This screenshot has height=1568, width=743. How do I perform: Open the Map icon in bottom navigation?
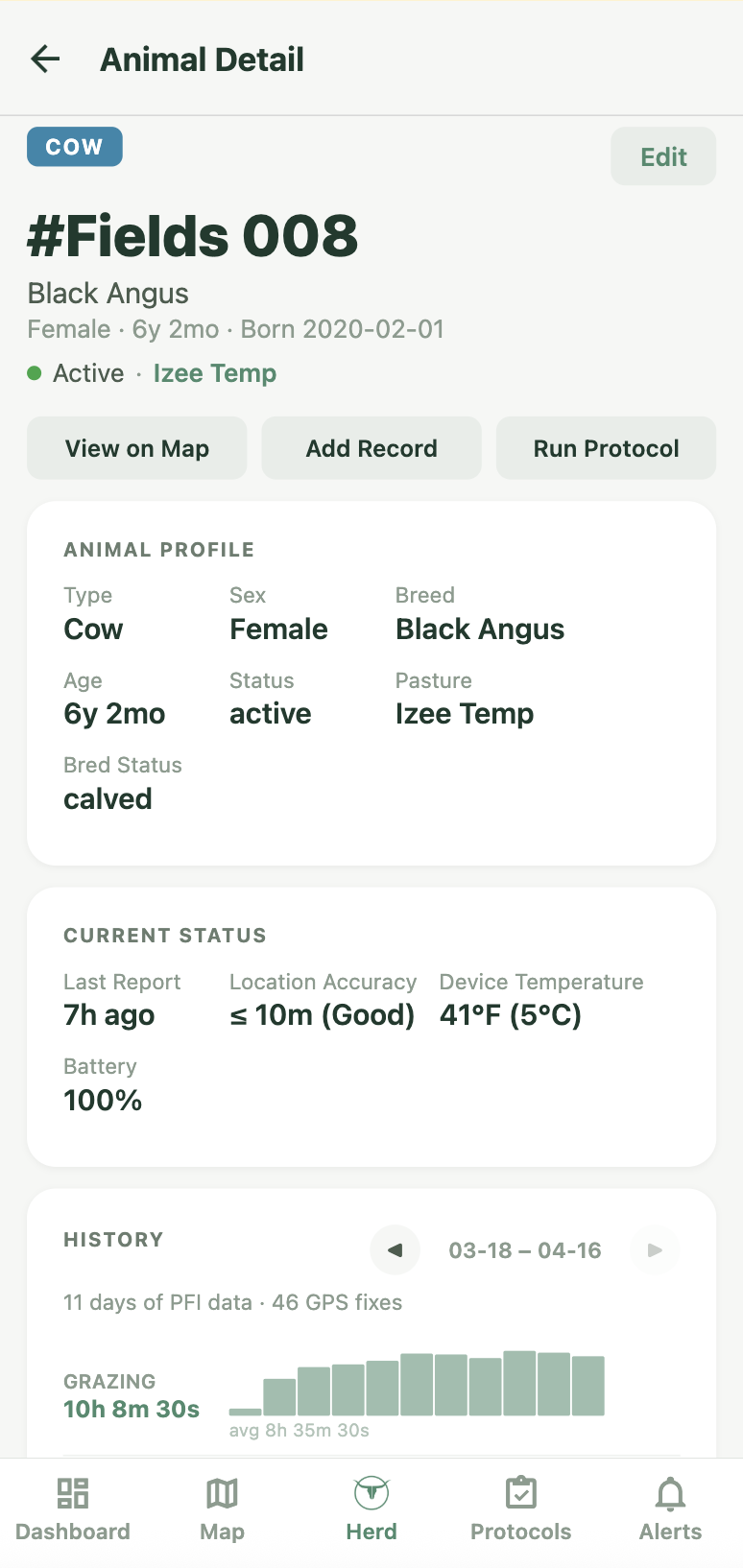[x=221, y=1493]
